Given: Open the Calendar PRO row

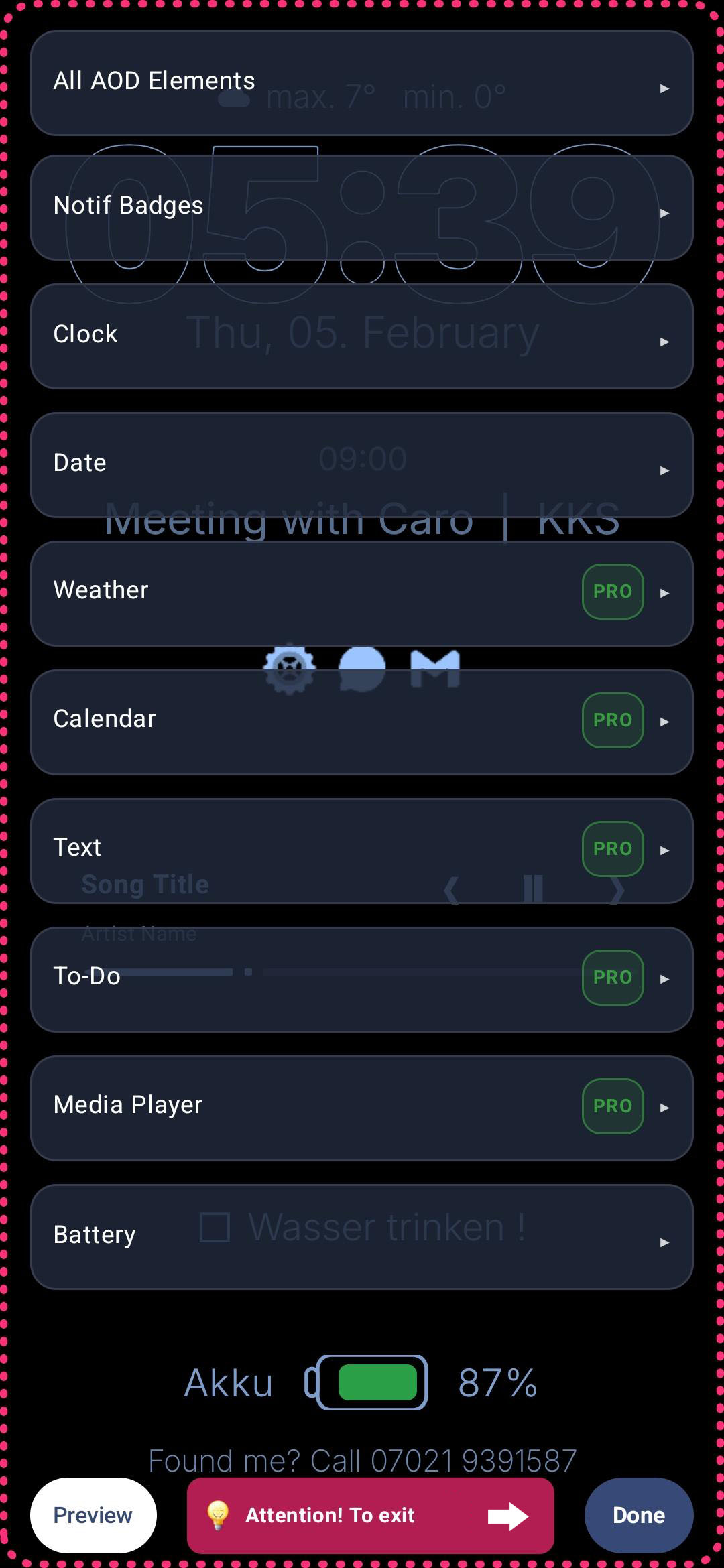Looking at the screenshot, I should [361, 722].
